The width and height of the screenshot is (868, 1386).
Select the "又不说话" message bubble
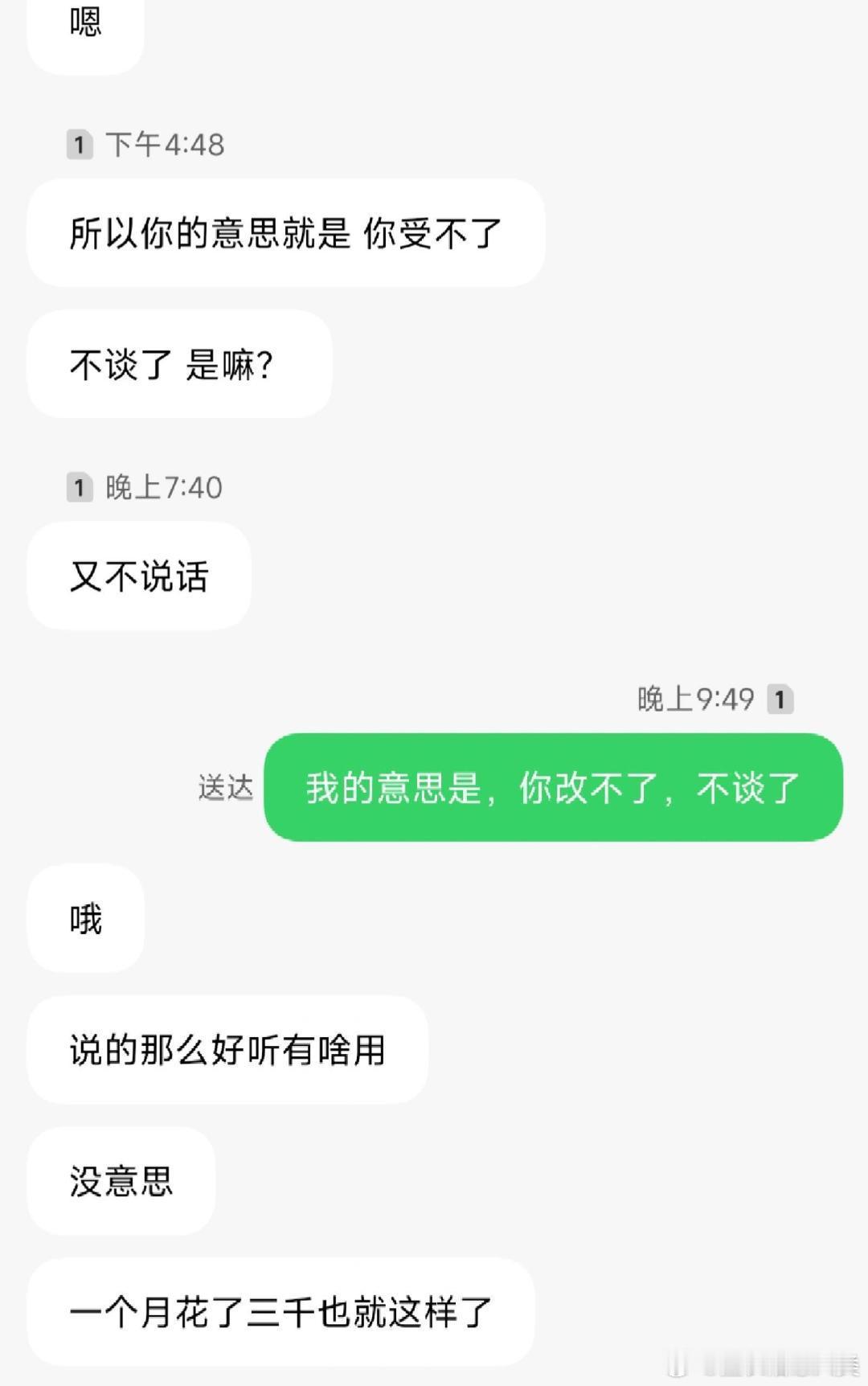click(x=137, y=576)
